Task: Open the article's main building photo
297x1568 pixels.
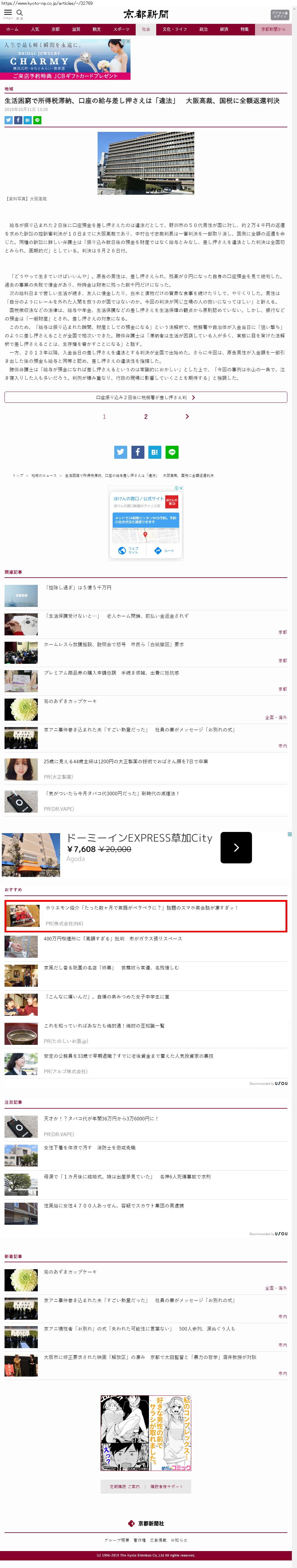Action: click(145, 163)
